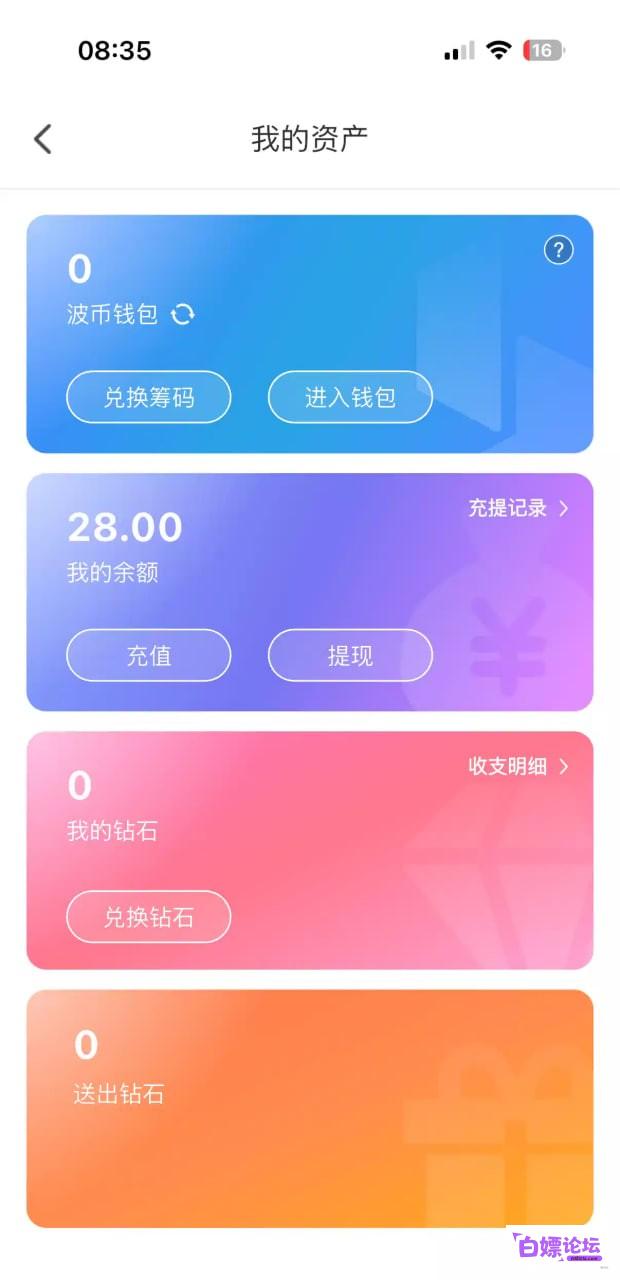Go back from 我的资产 page
The width and height of the screenshot is (620, 1280).
point(42,139)
